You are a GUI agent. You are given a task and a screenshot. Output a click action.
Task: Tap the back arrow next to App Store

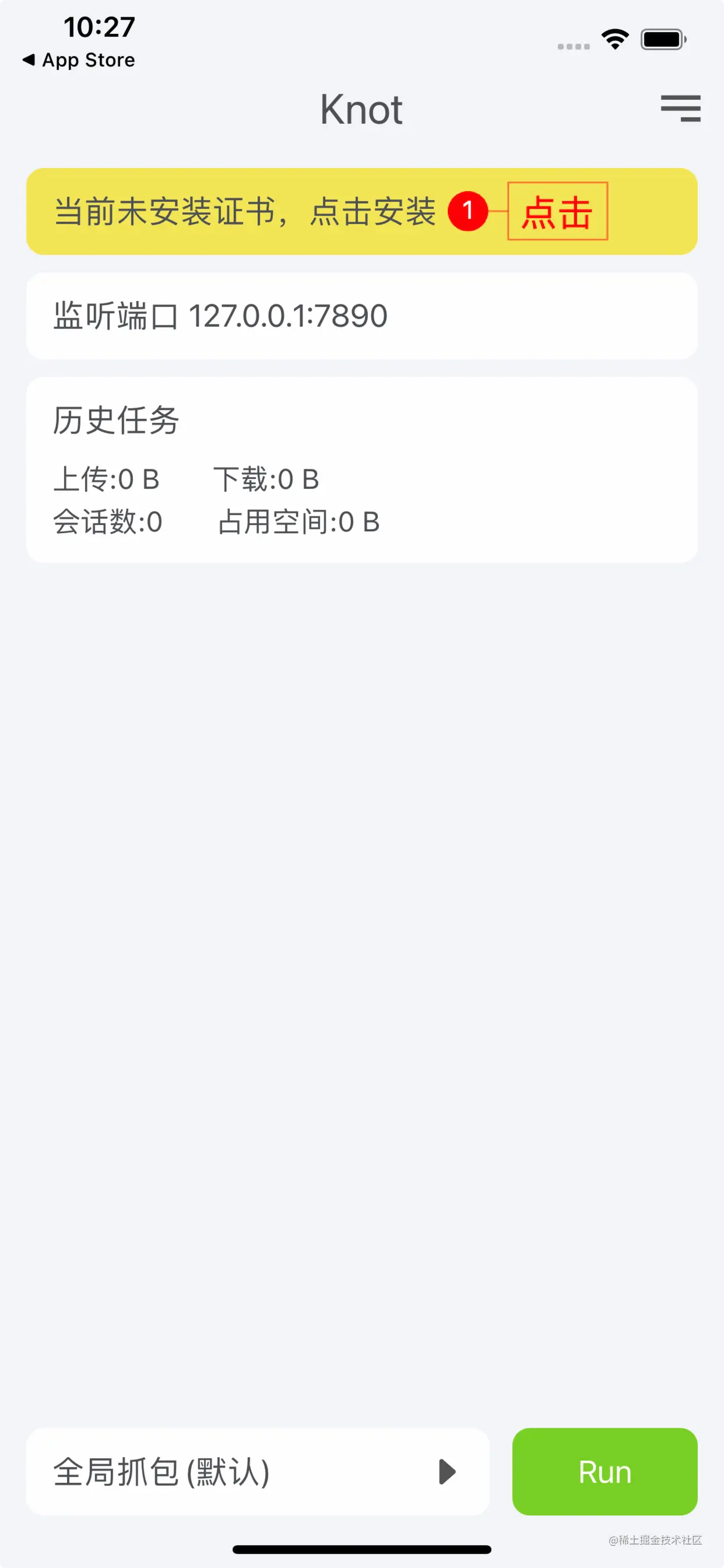28,60
